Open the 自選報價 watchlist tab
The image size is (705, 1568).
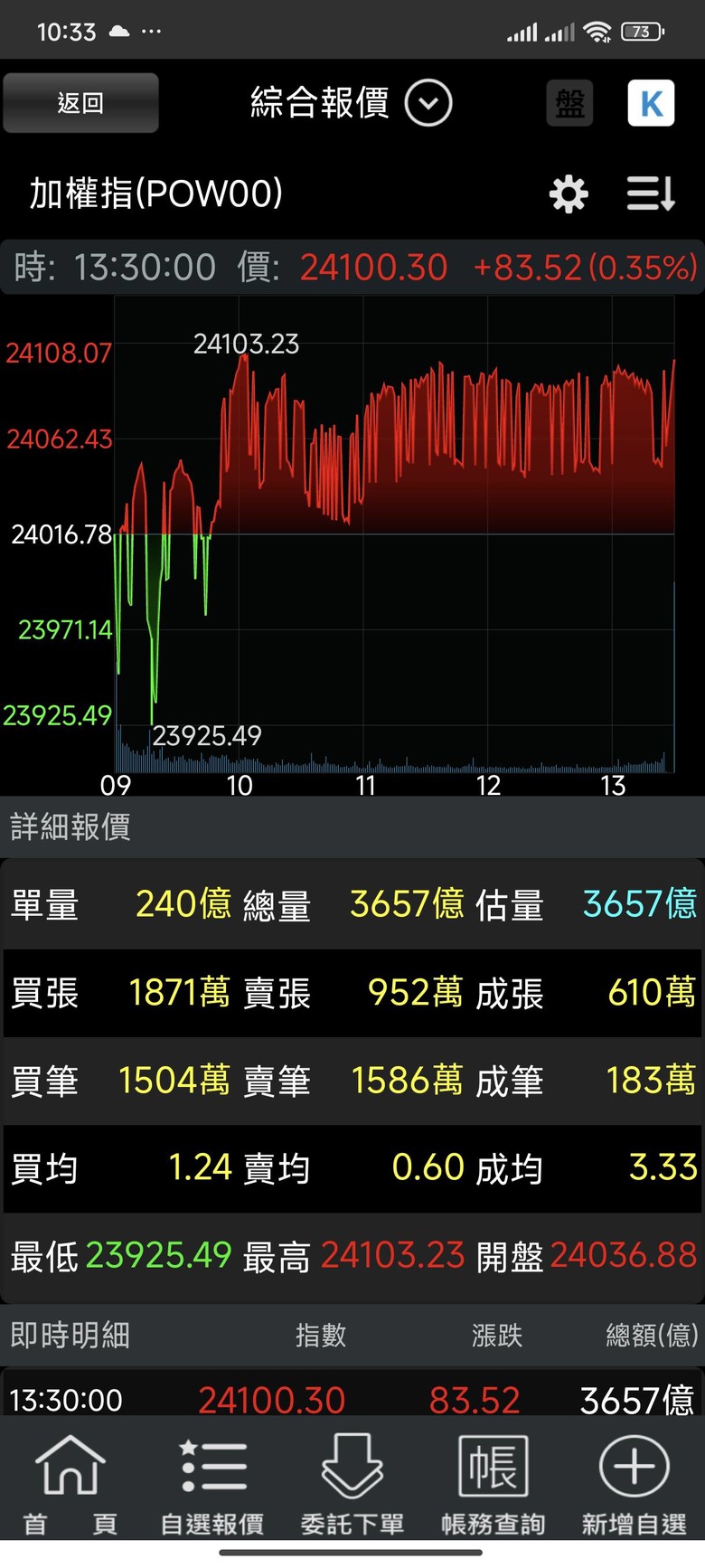pos(212,1483)
